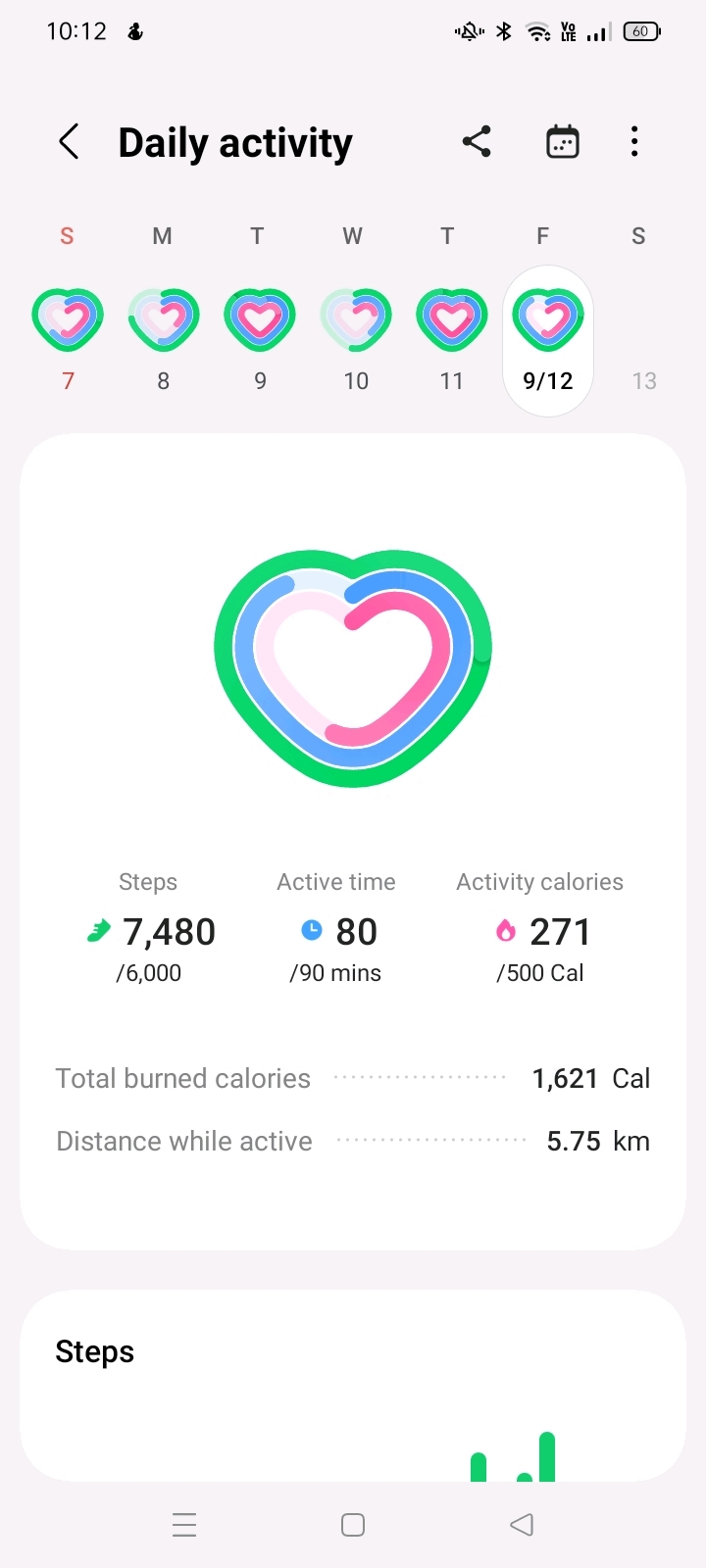Screen dimensions: 706x1568
Task: Open the calendar date picker
Action: (562, 142)
